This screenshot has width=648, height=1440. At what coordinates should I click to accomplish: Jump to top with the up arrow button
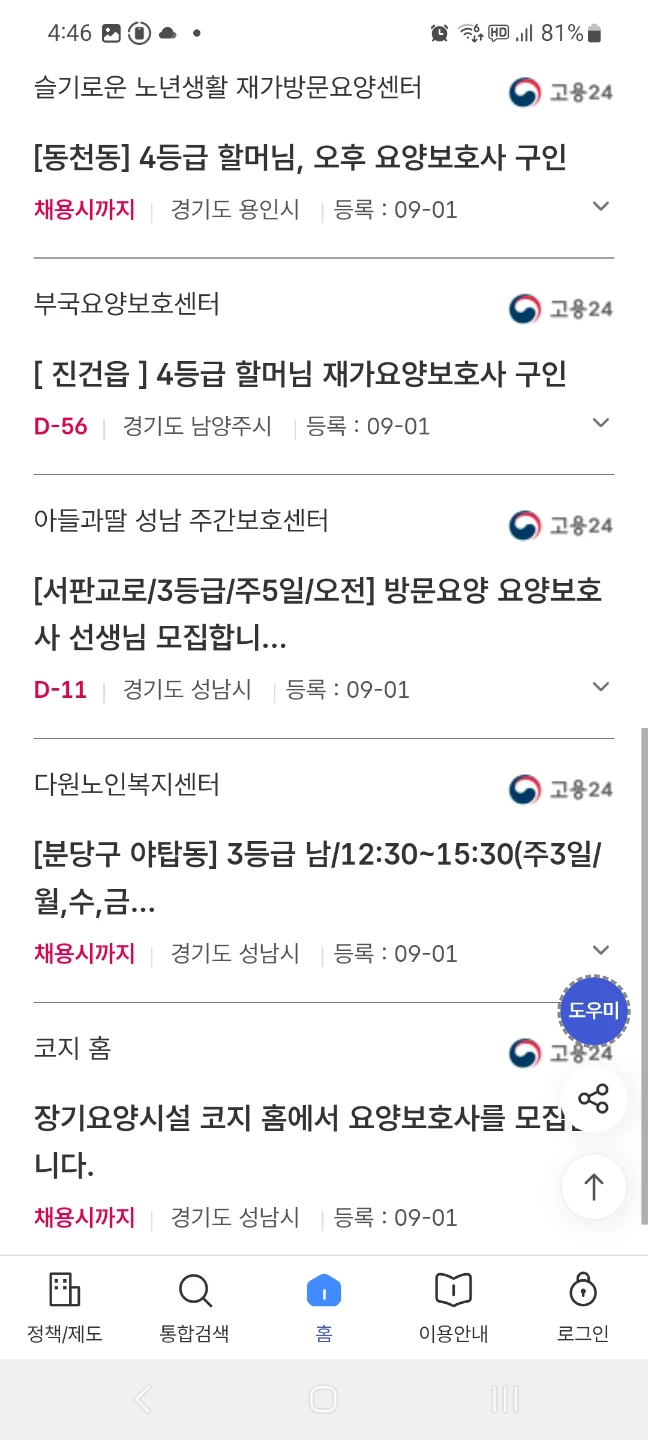point(594,1187)
